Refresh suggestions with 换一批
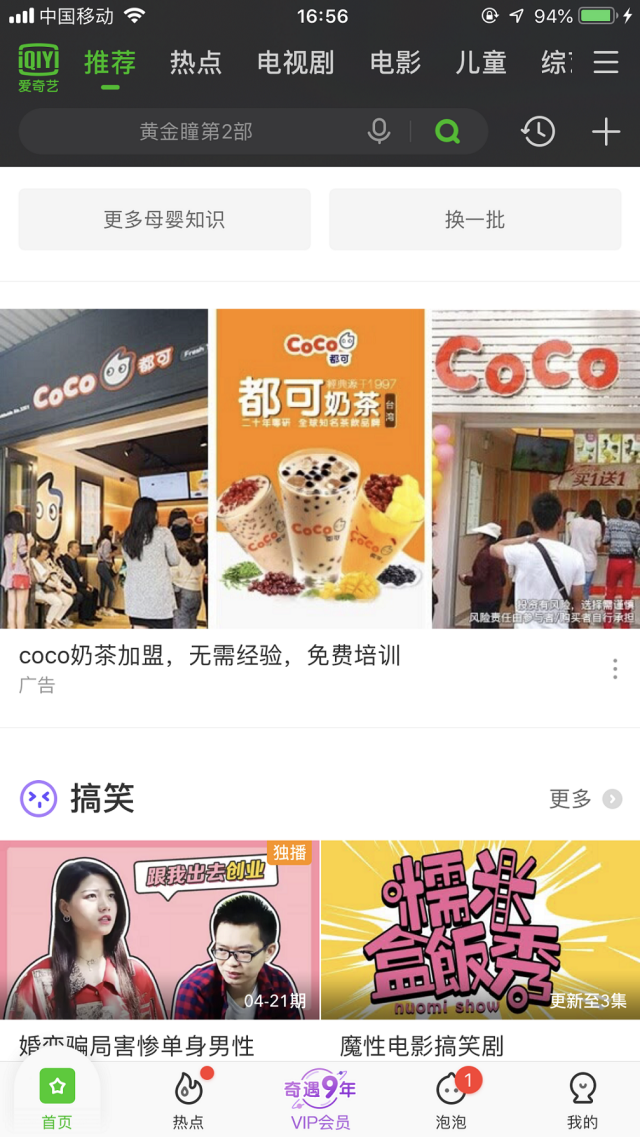 (475, 219)
